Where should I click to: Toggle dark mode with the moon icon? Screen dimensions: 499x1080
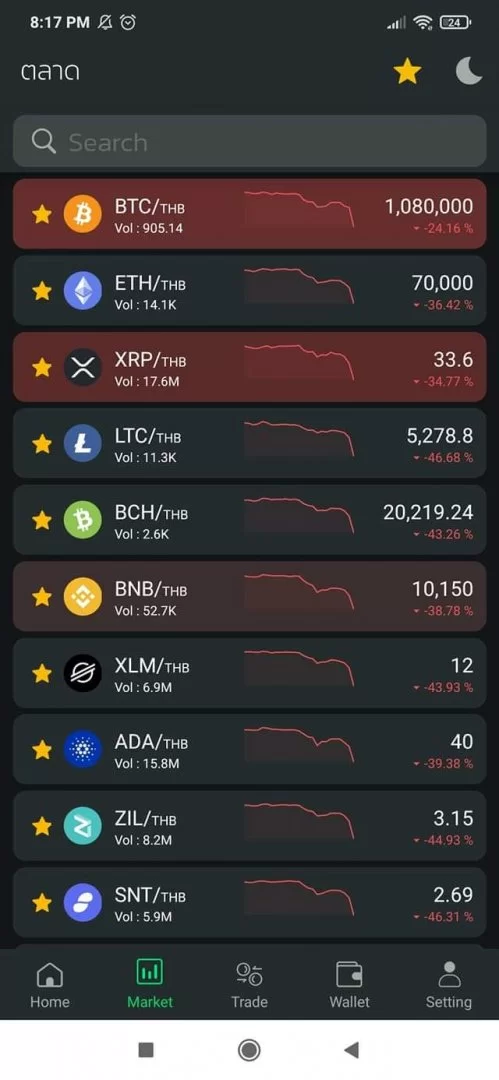pyautogui.click(x=469, y=71)
